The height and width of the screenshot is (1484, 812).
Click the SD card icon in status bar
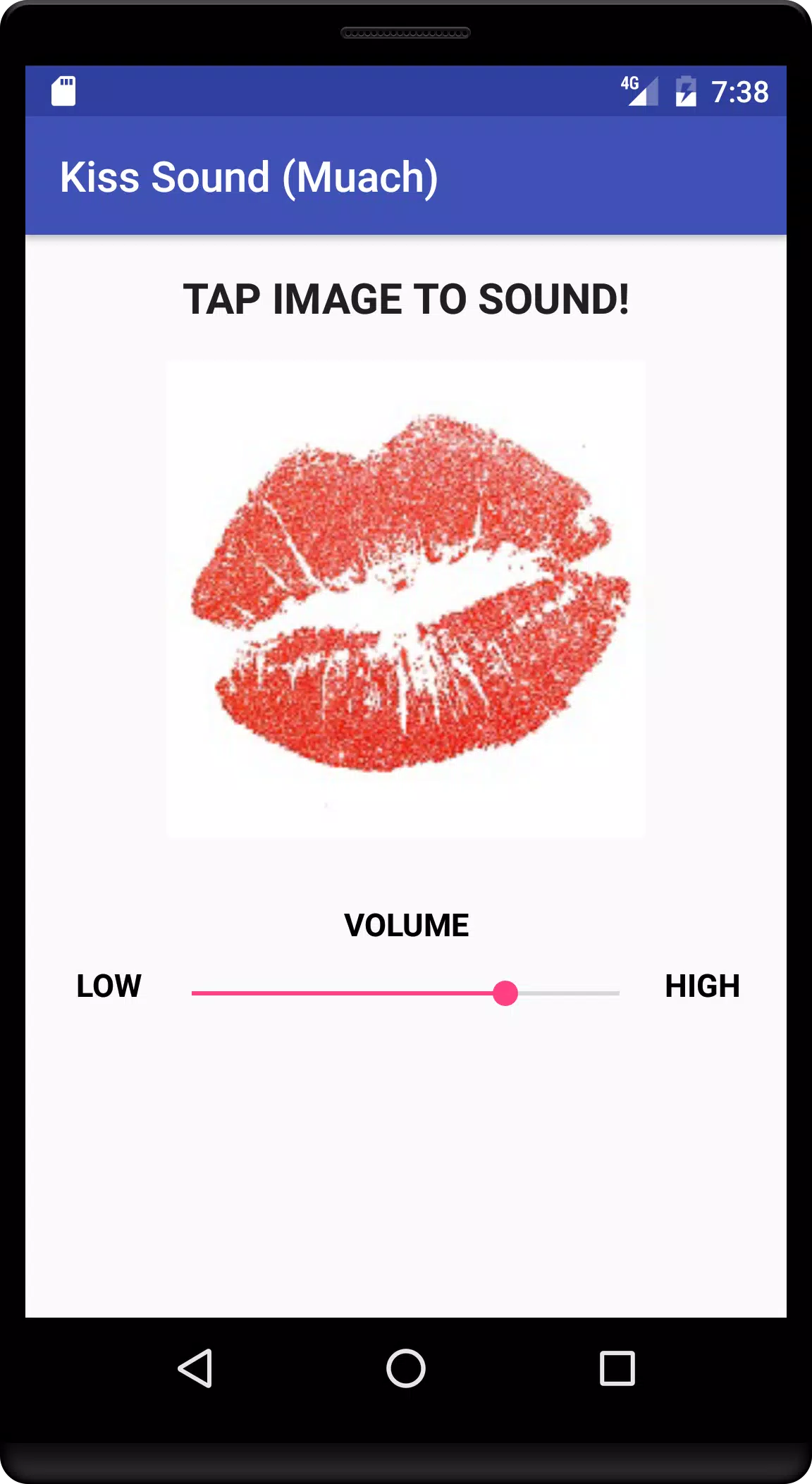pos(63,92)
